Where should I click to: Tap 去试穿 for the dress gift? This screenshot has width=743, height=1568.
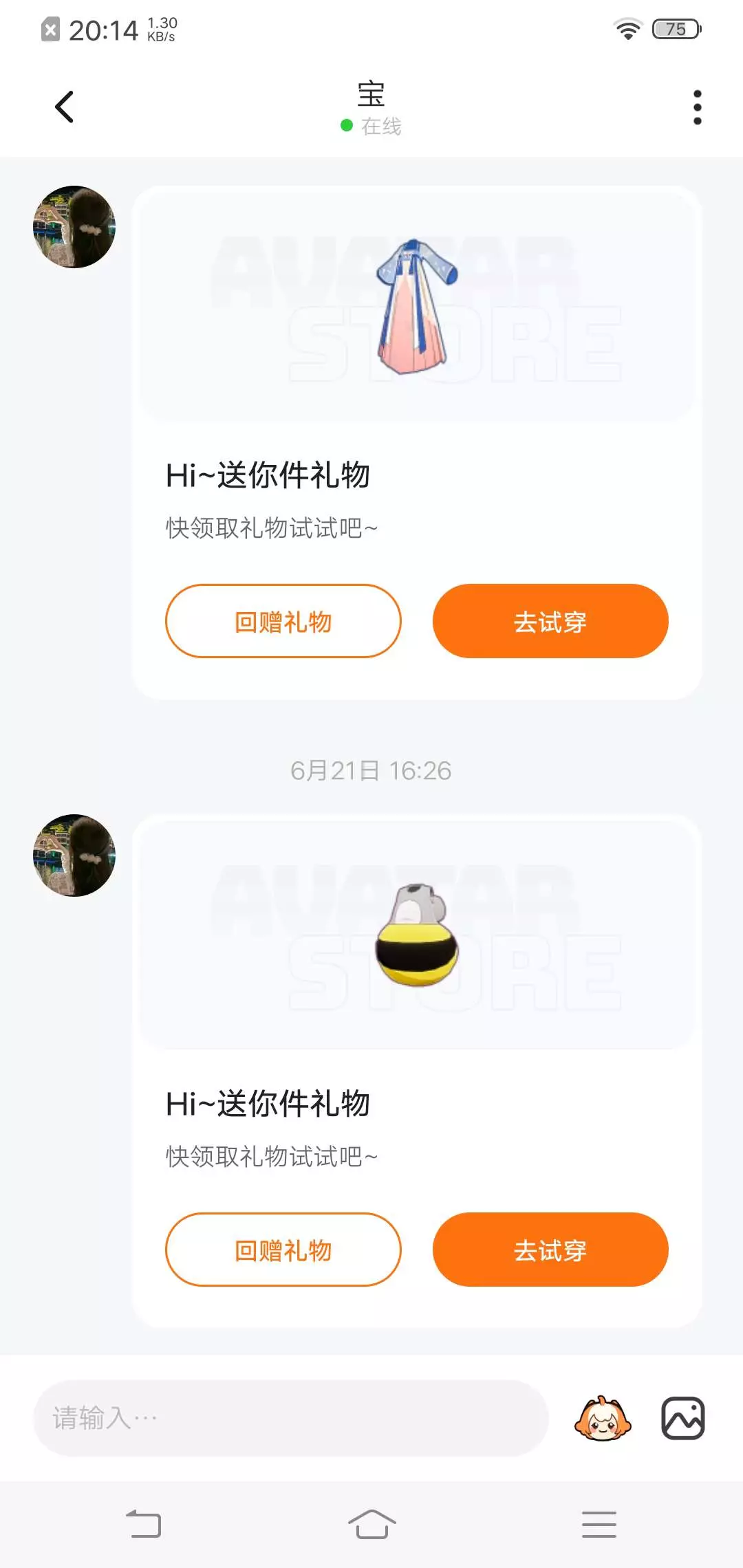click(550, 621)
